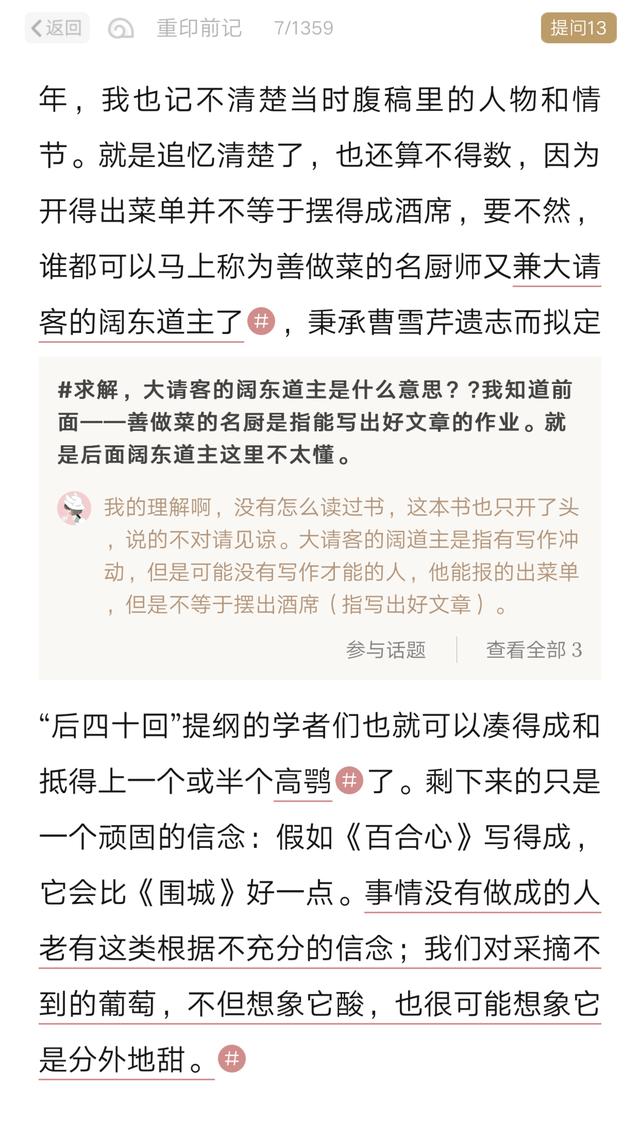The image size is (640, 1138).
Task: Tap the # marker after 分外地甜
Action: click(232, 1057)
